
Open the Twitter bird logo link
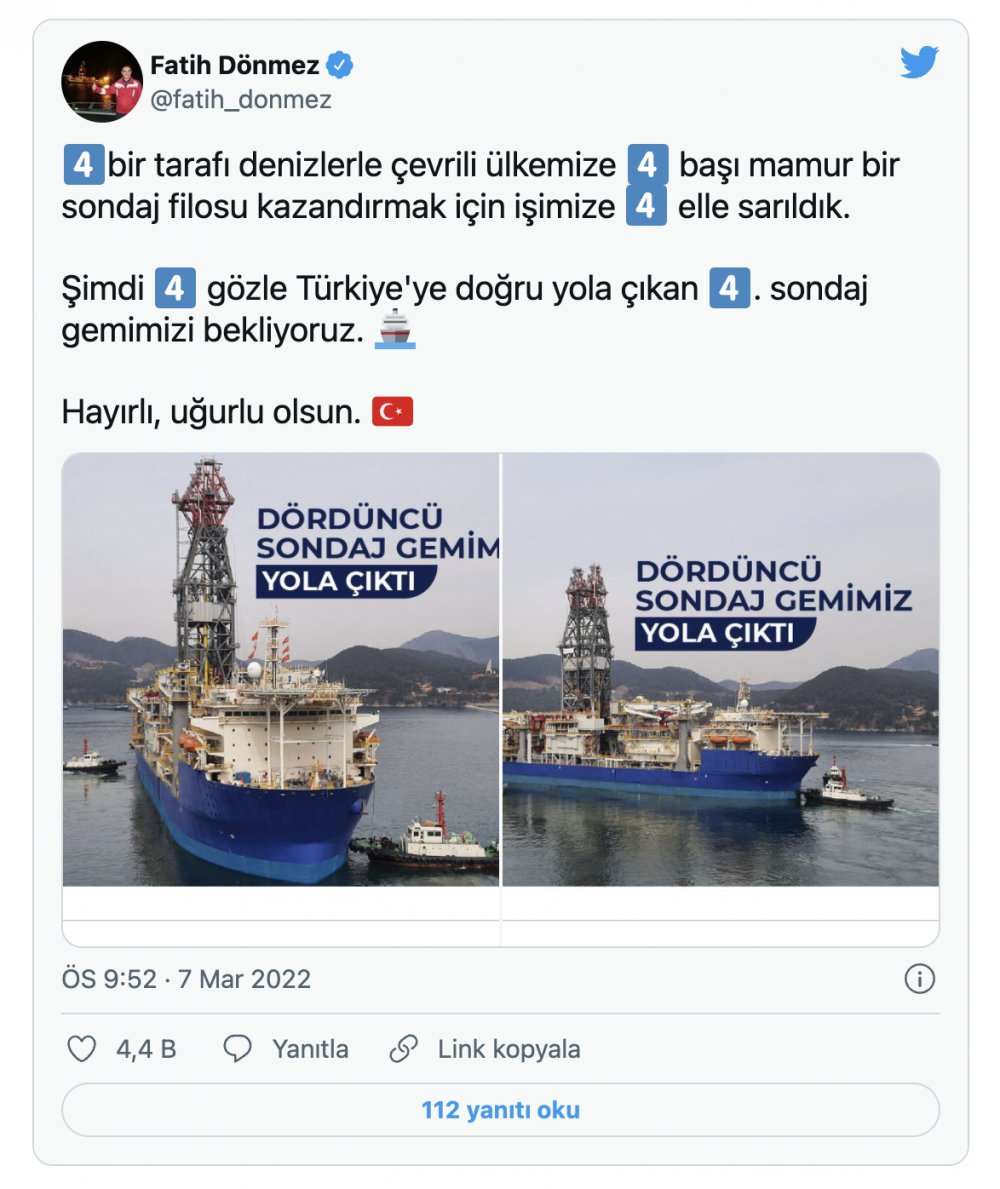click(918, 64)
